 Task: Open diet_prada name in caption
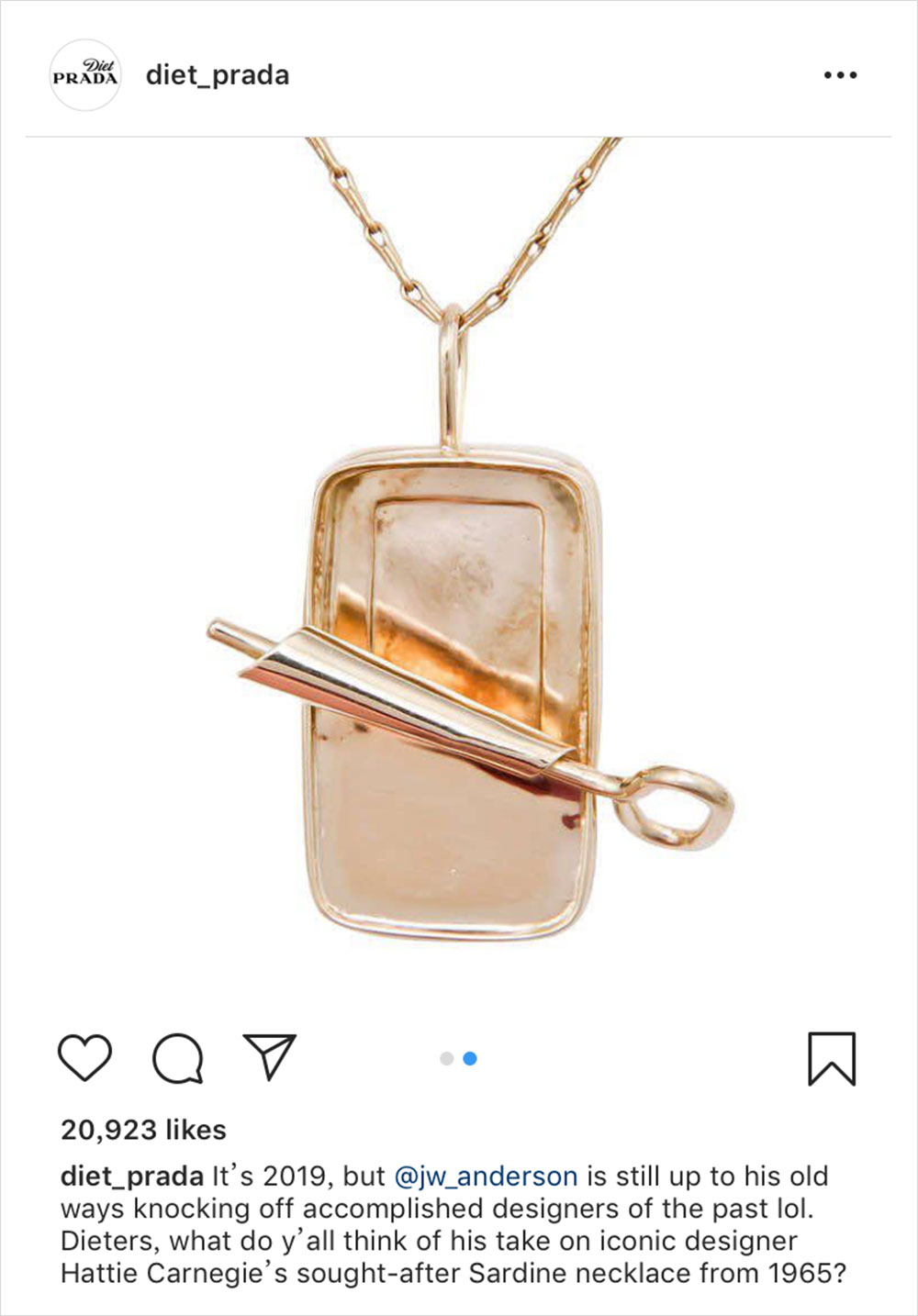coord(132,1177)
